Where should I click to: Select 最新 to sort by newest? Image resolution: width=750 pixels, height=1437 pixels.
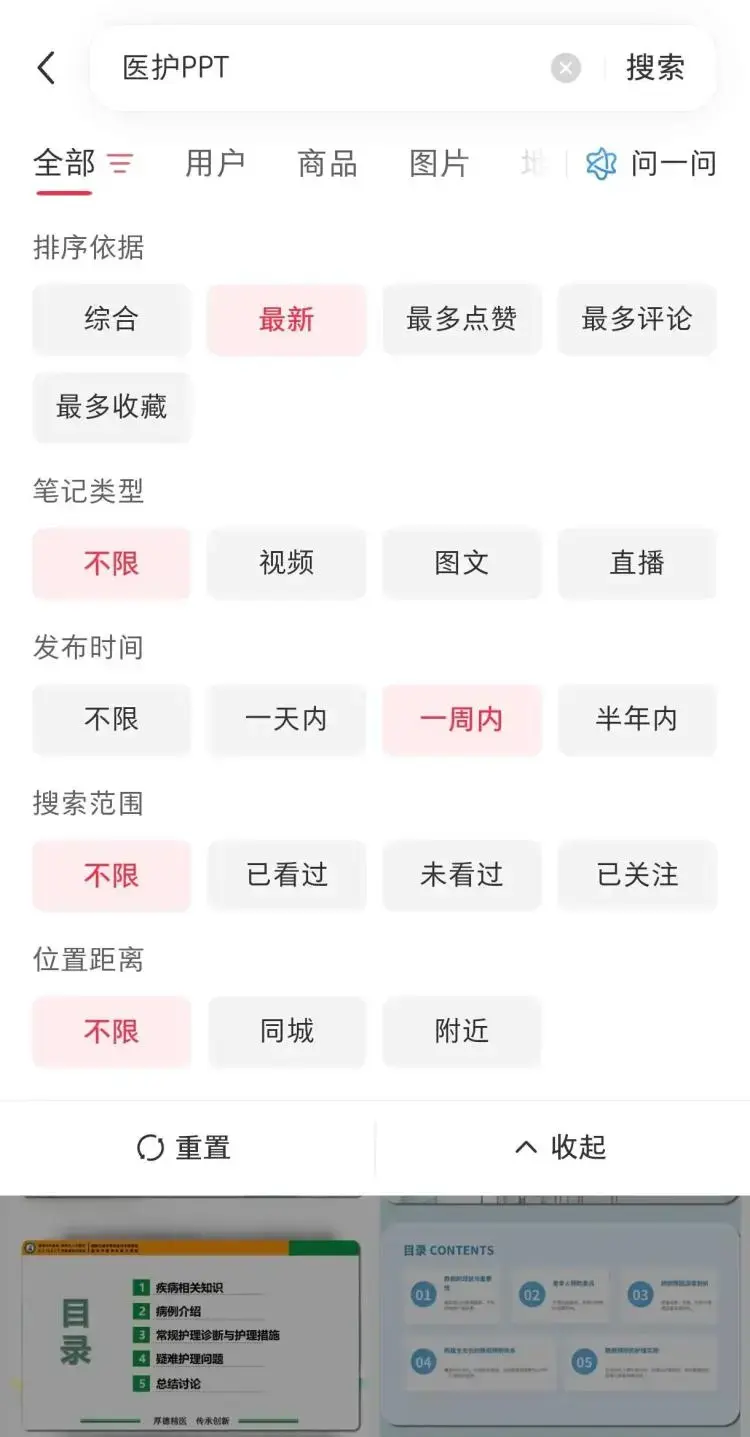pyautogui.click(x=286, y=319)
